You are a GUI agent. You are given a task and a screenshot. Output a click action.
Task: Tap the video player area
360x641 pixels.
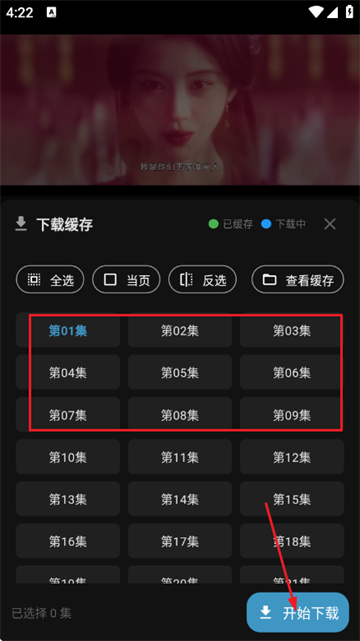(x=180, y=110)
